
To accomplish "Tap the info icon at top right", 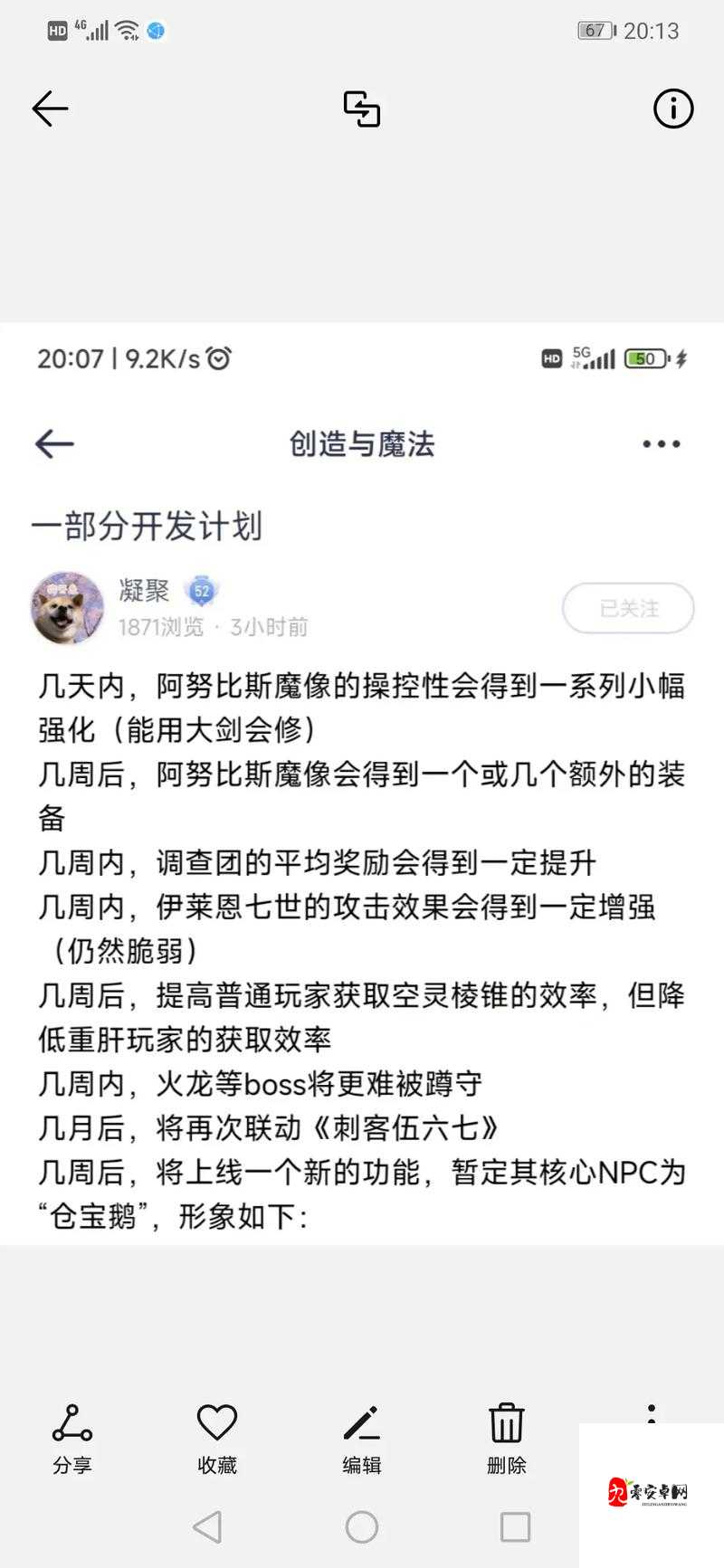I will tap(672, 109).
